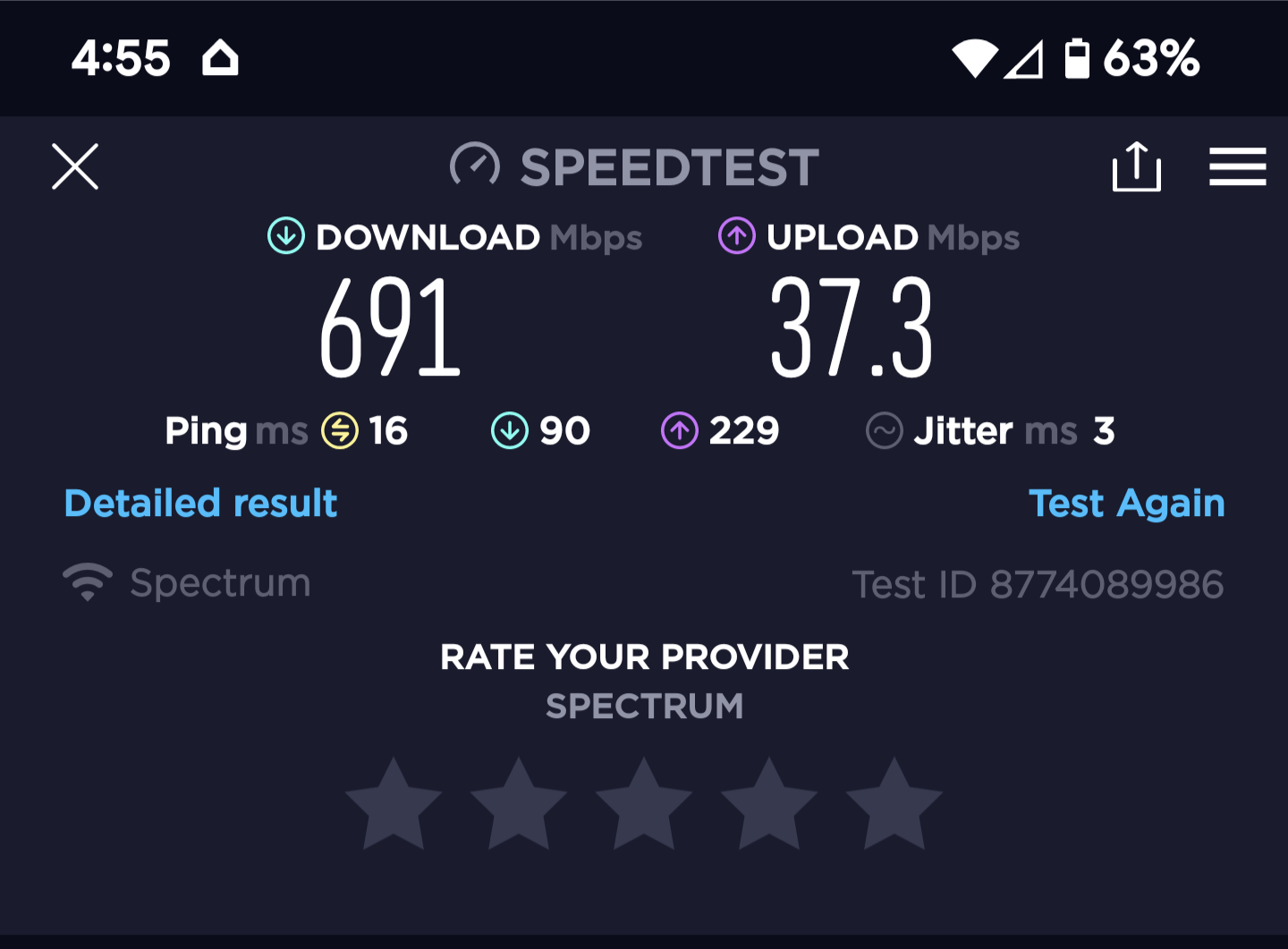Tap Test Again to rerun
Image resolution: width=1288 pixels, height=949 pixels.
coord(1126,504)
